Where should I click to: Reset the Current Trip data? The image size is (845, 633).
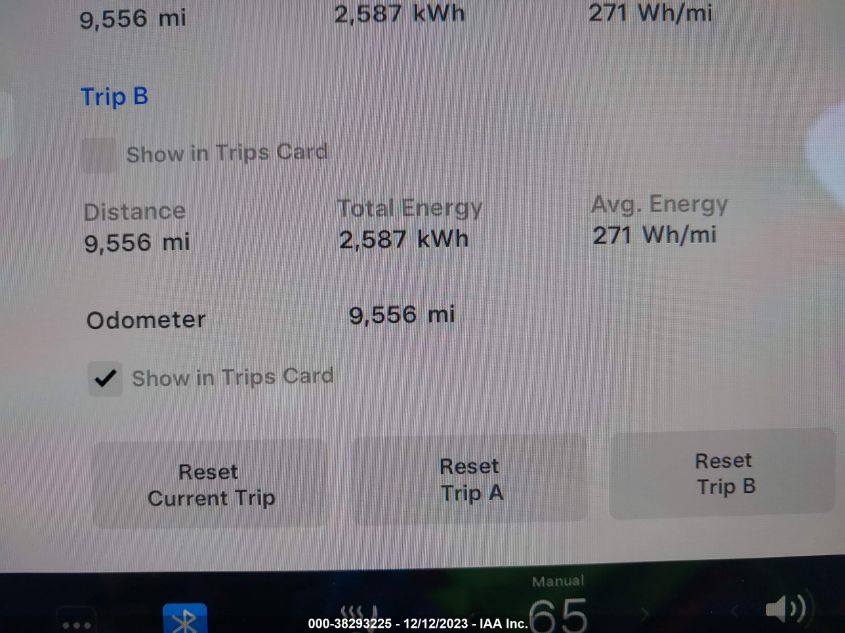pos(210,484)
